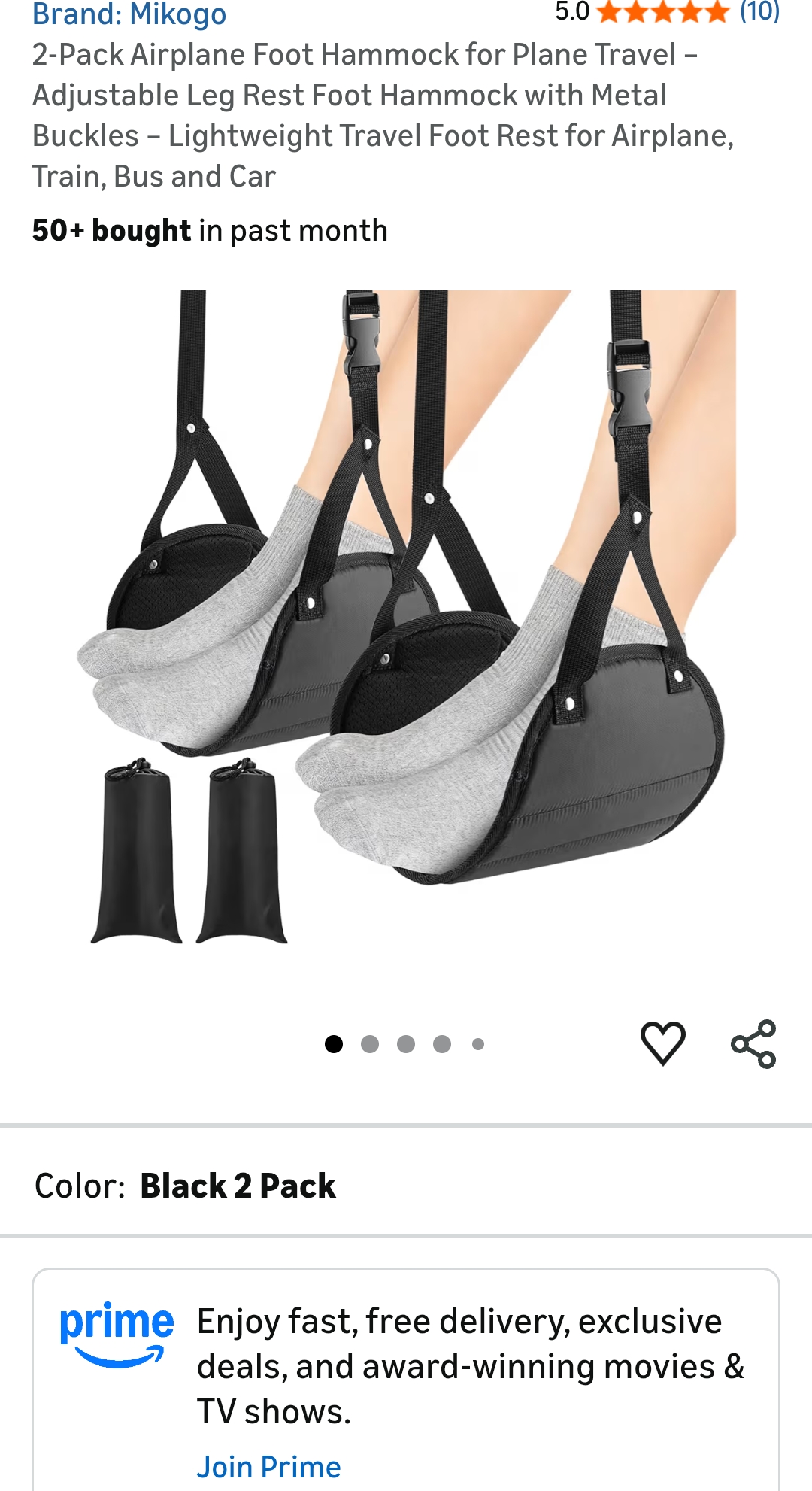Open the 10 customer ratings
This screenshot has width=812, height=1491.
coord(759,12)
